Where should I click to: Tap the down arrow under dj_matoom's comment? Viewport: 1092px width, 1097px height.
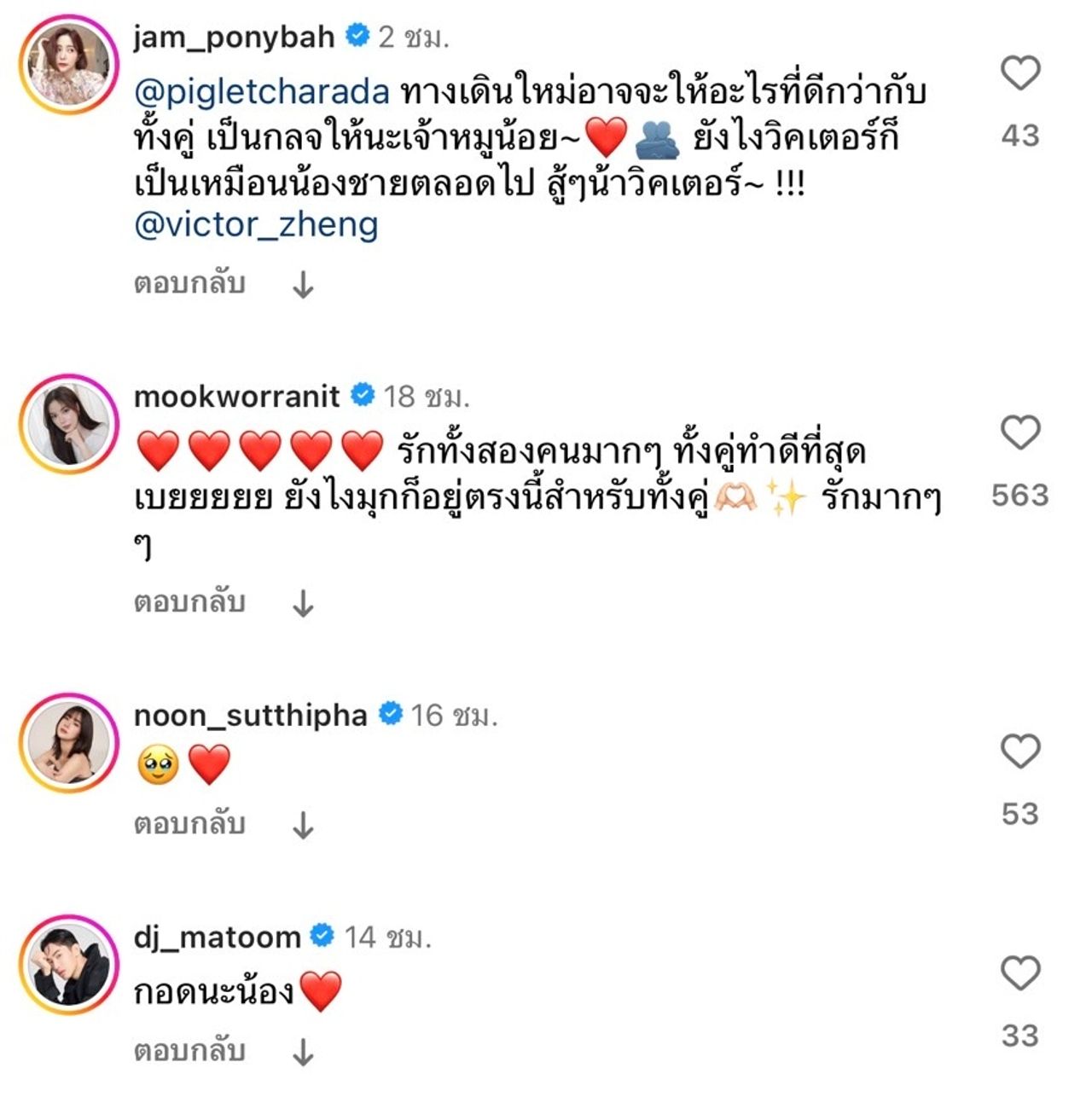[303, 1053]
